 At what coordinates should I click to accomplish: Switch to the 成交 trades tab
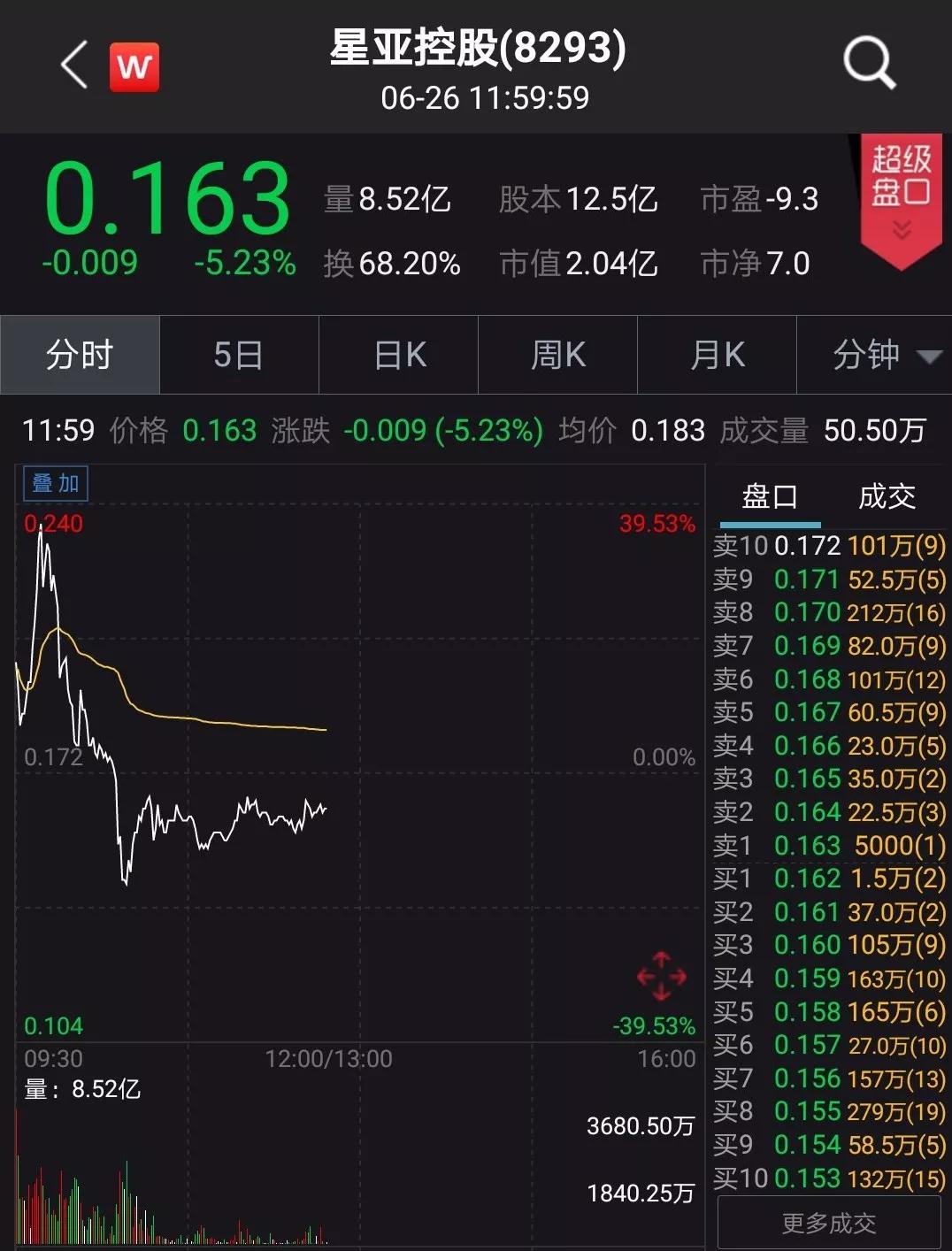pos(887,496)
